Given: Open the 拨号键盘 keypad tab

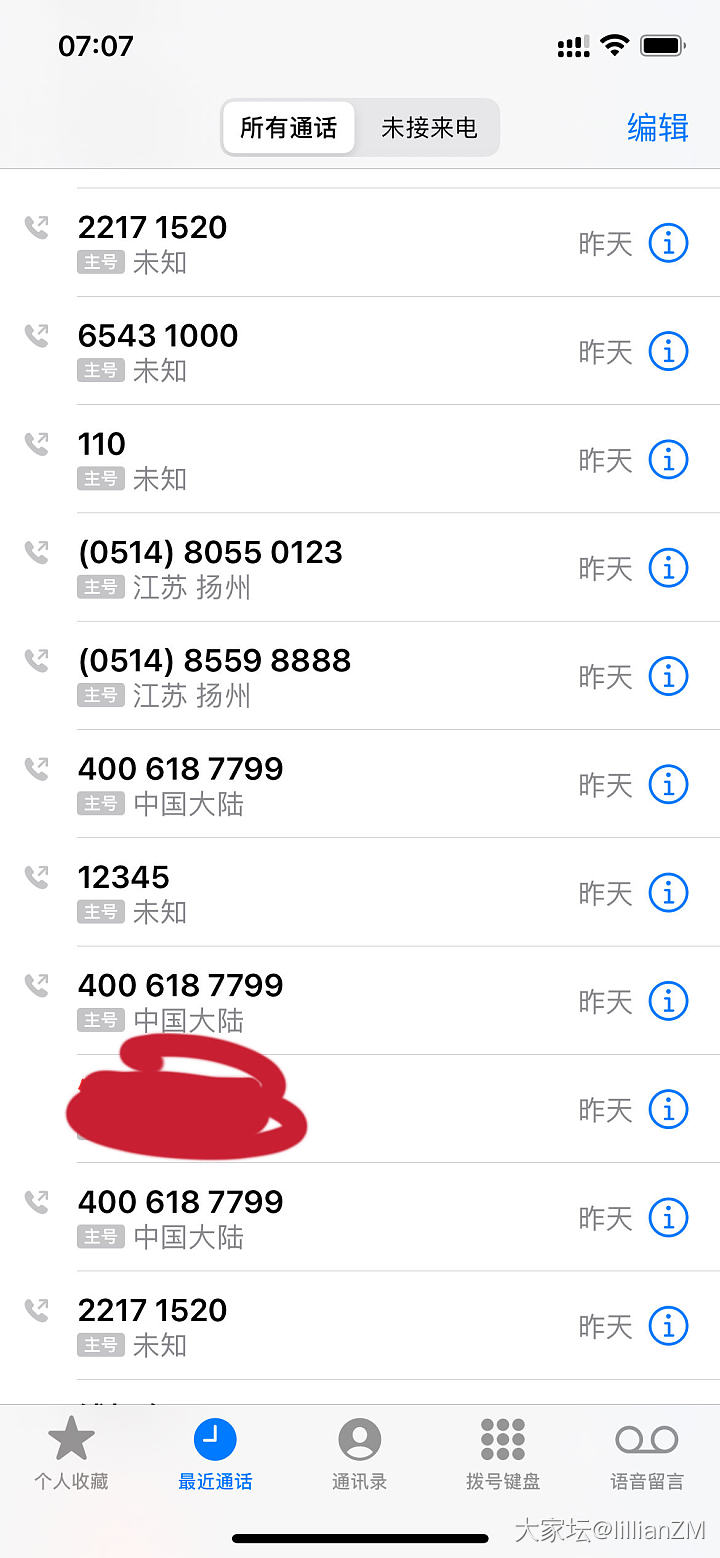Looking at the screenshot, I should click(503, 1455).
